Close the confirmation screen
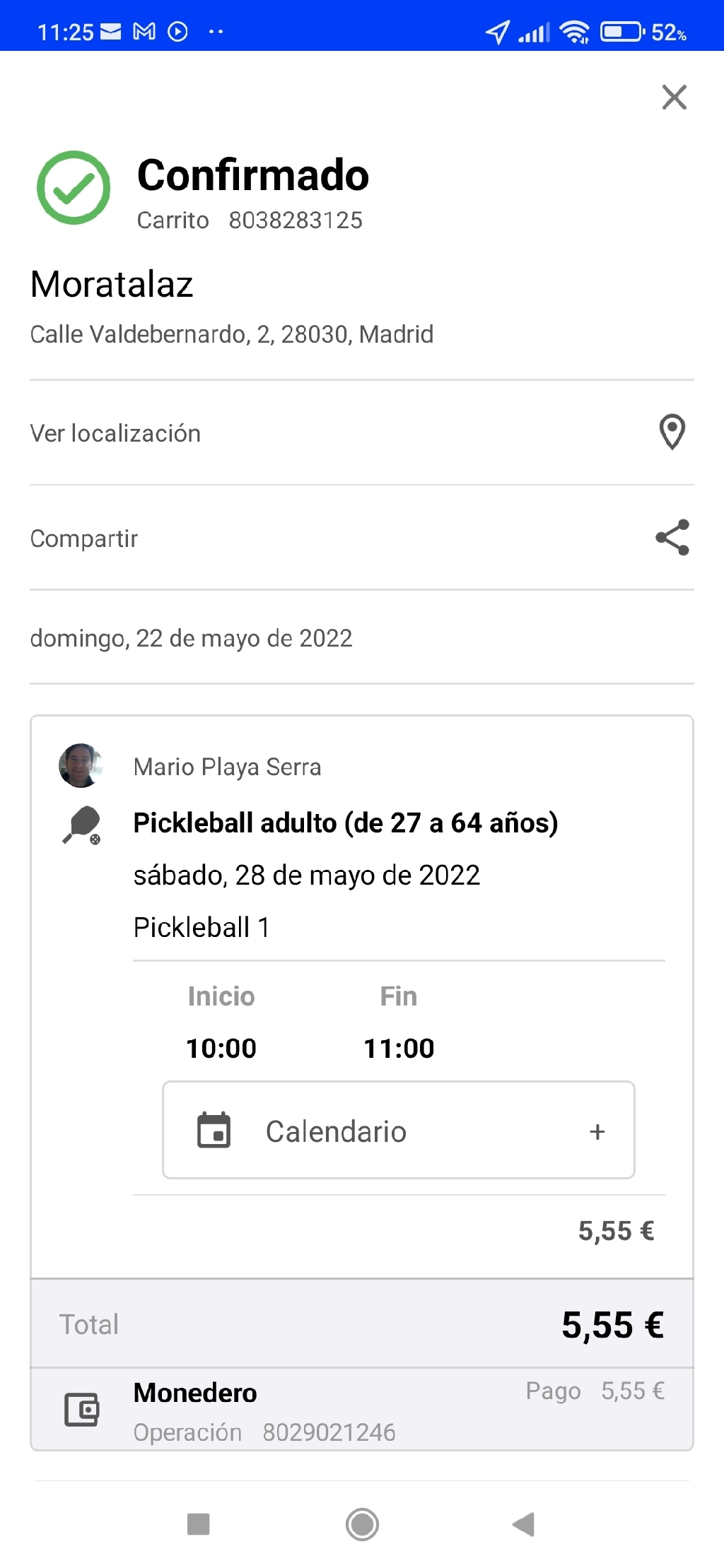 [x=674, y=97]
